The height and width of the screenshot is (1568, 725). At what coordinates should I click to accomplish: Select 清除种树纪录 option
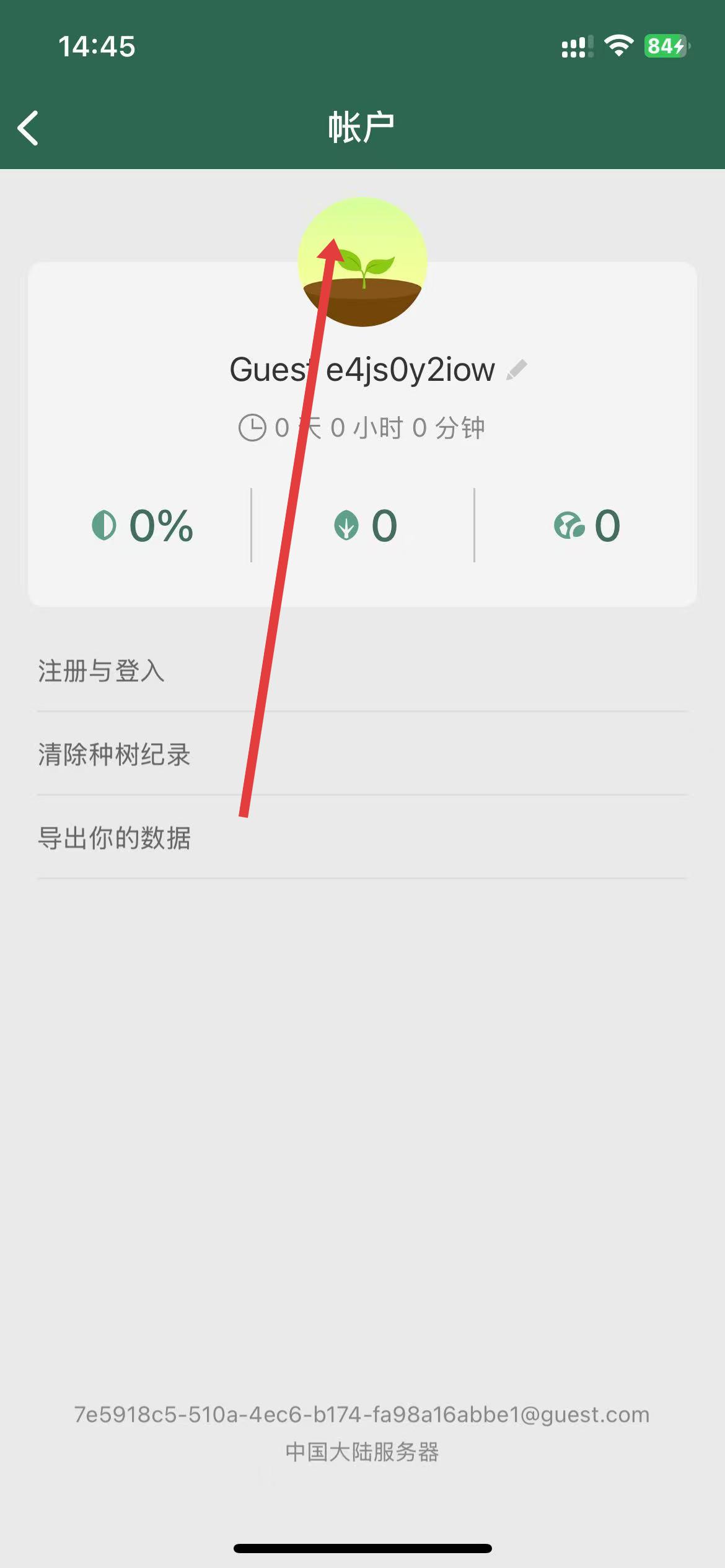[x=115, y=754]
